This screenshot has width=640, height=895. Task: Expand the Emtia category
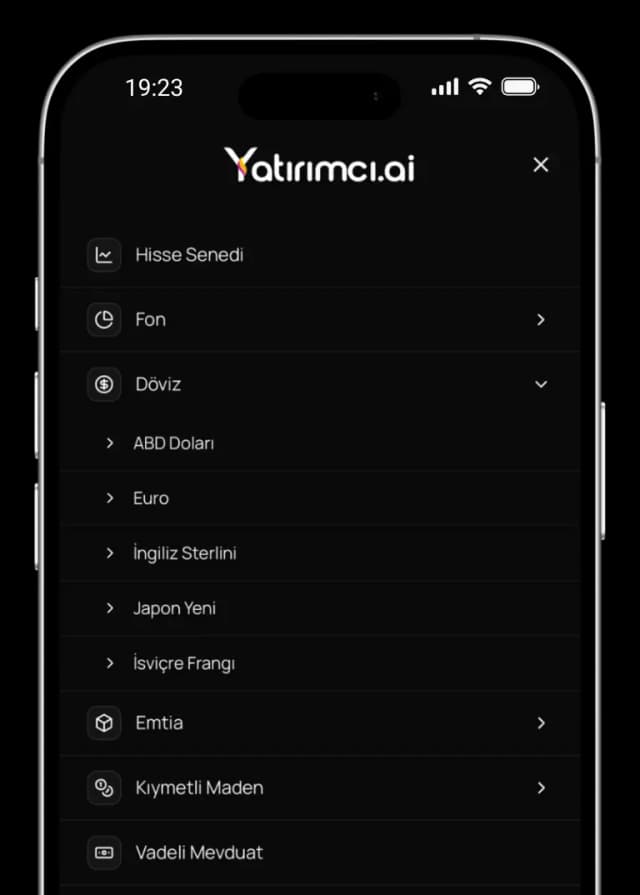pyautogui.click(x=541, y=722)
